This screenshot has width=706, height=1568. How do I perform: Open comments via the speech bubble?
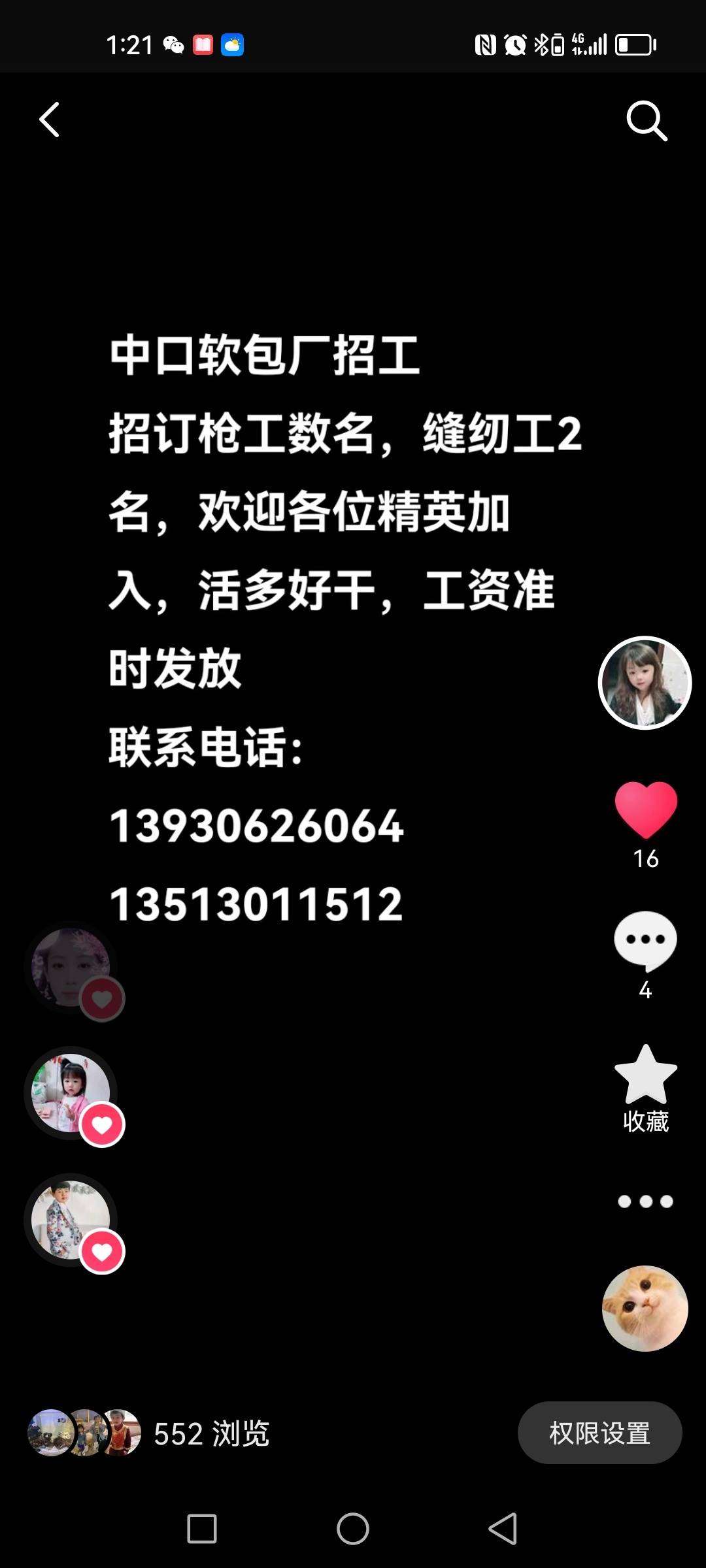coord(645,941)
